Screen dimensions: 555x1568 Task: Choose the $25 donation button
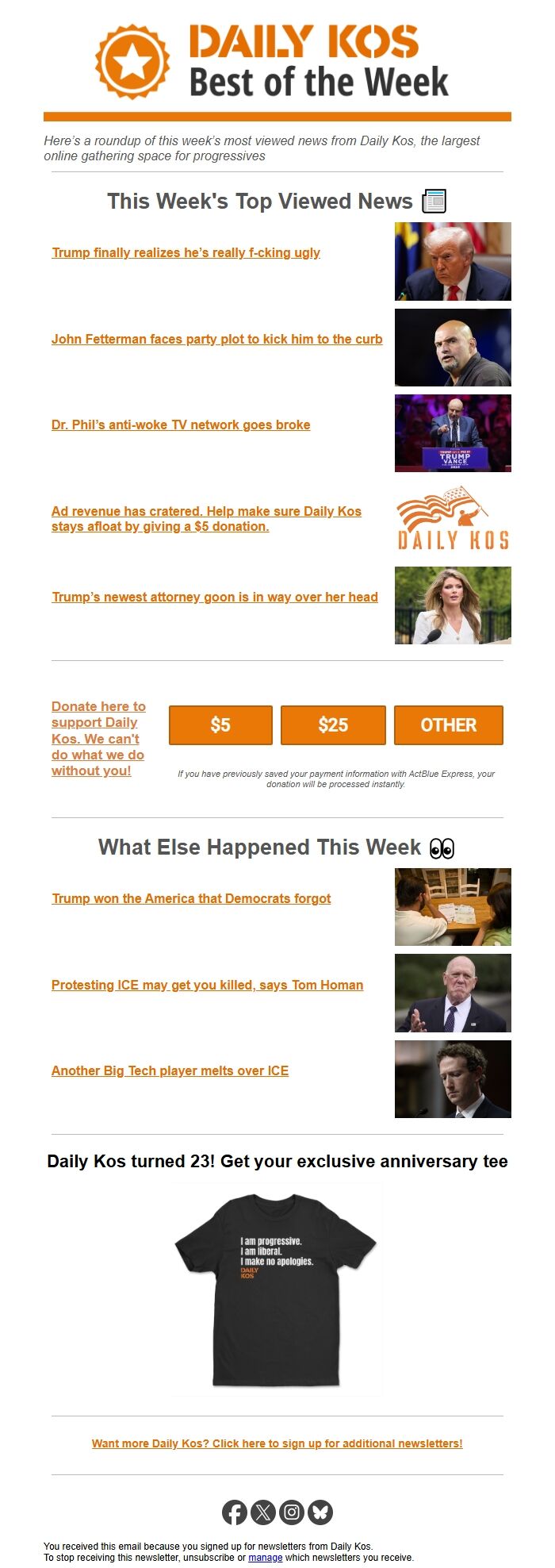(333, 724)
